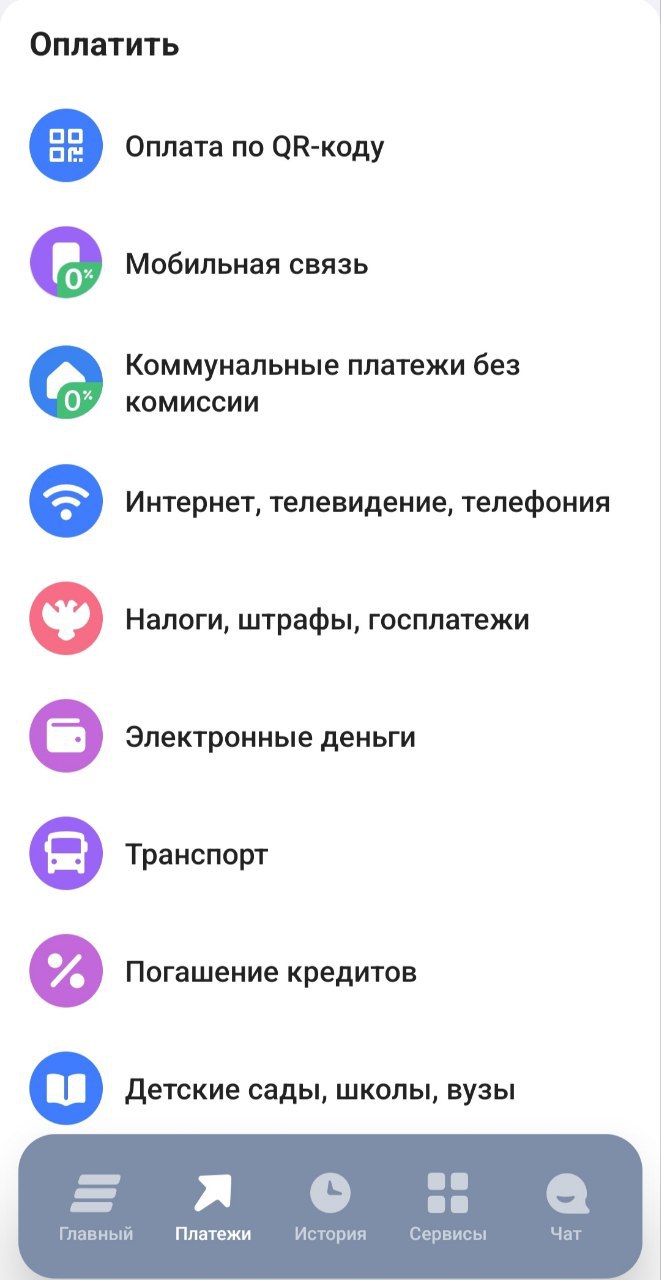Tap the Платежи tab
661x1280 pixels.
pos(212,1208)
